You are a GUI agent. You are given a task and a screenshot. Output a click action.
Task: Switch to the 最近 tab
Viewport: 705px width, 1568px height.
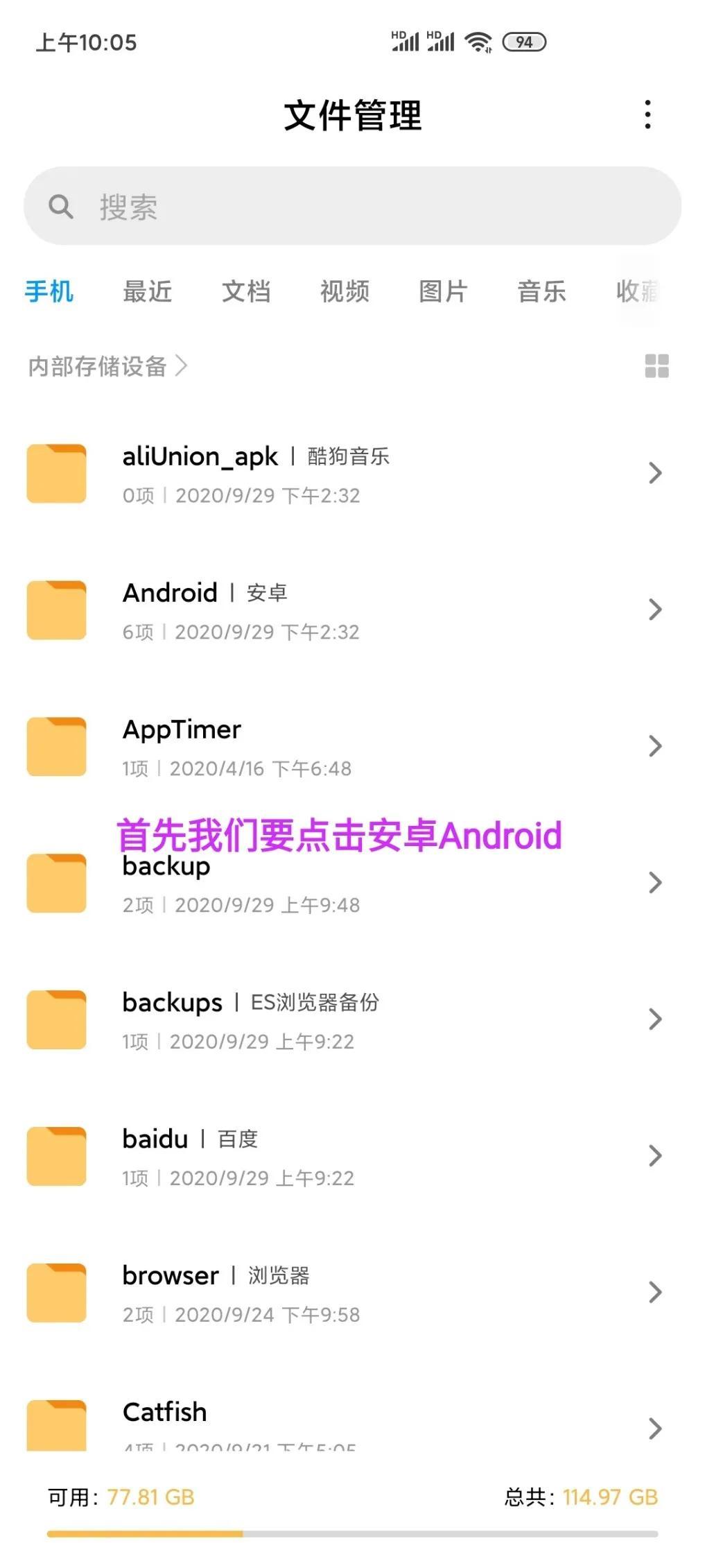click(x=147, y=291)
